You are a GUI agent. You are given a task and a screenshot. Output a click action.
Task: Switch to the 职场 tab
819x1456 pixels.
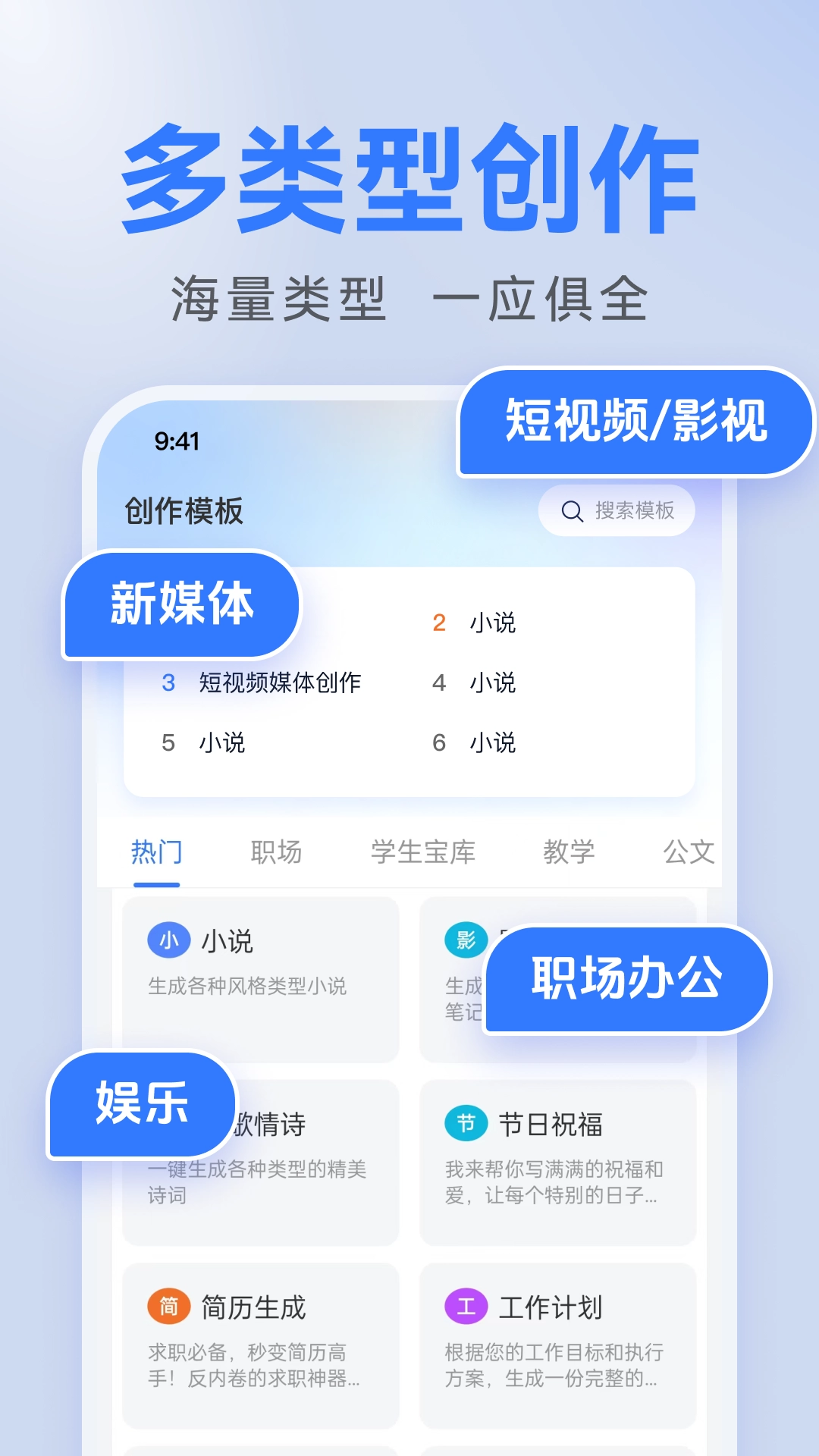[x=276, y=852]
